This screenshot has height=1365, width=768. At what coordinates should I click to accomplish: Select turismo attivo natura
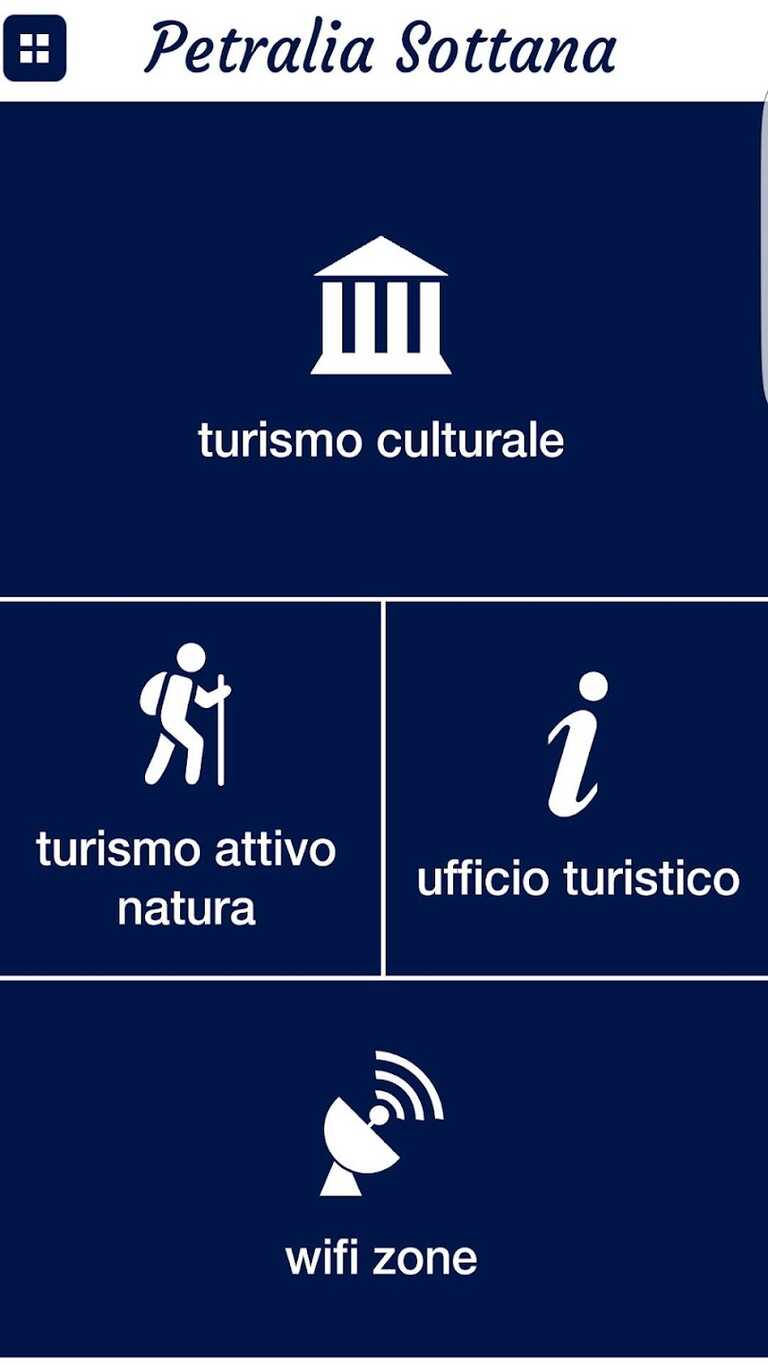coord(190,789)
